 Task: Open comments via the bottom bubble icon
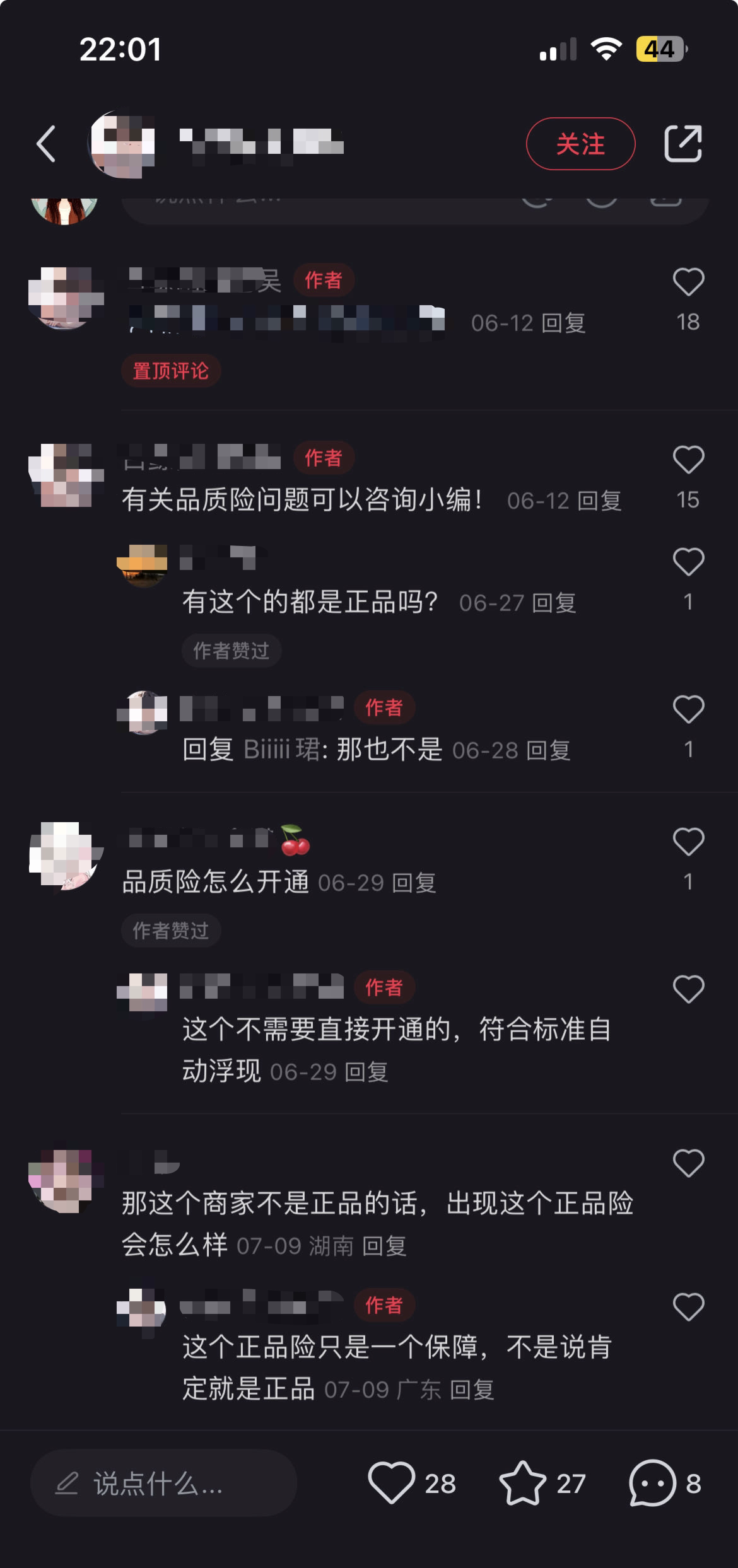[652, 1484]
